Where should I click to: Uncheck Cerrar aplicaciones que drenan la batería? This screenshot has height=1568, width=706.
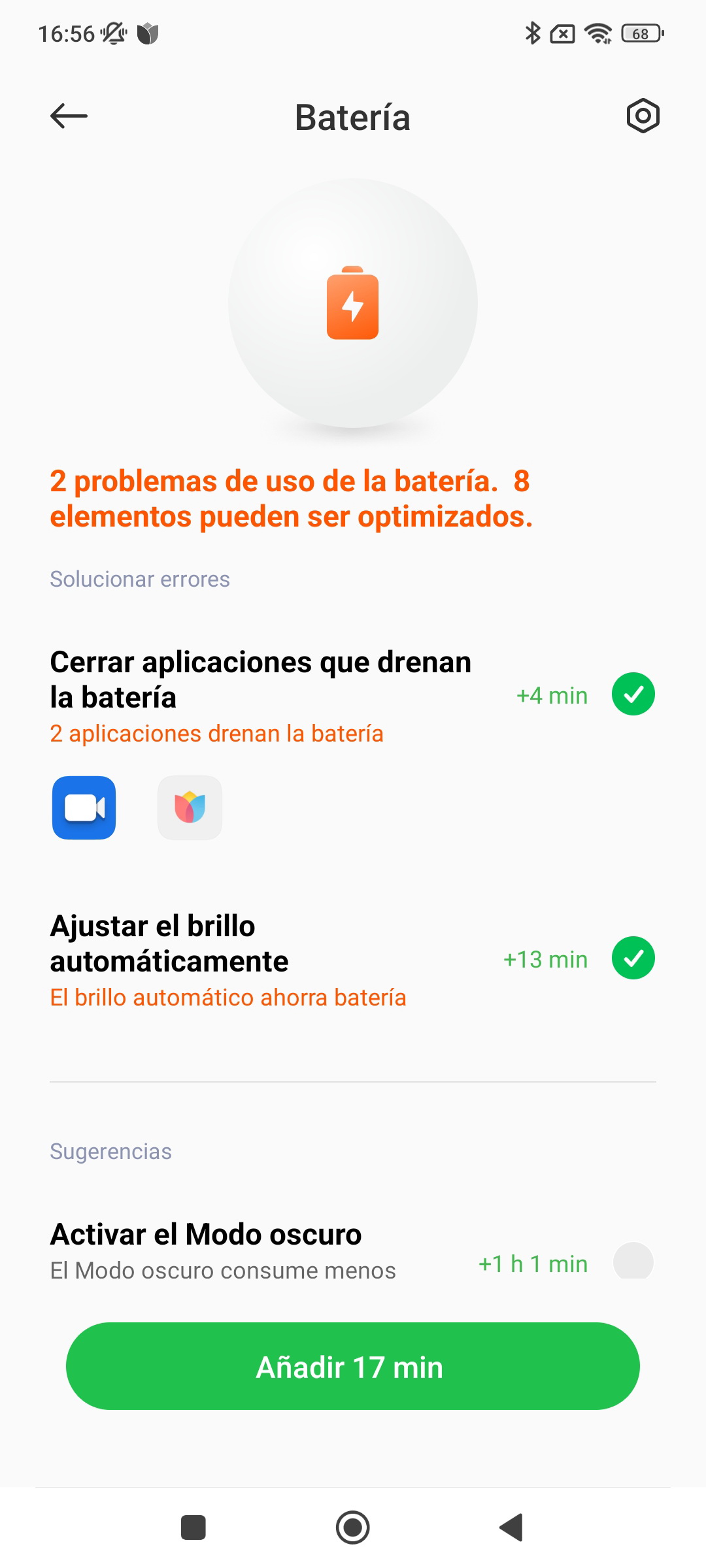point(633,694)
